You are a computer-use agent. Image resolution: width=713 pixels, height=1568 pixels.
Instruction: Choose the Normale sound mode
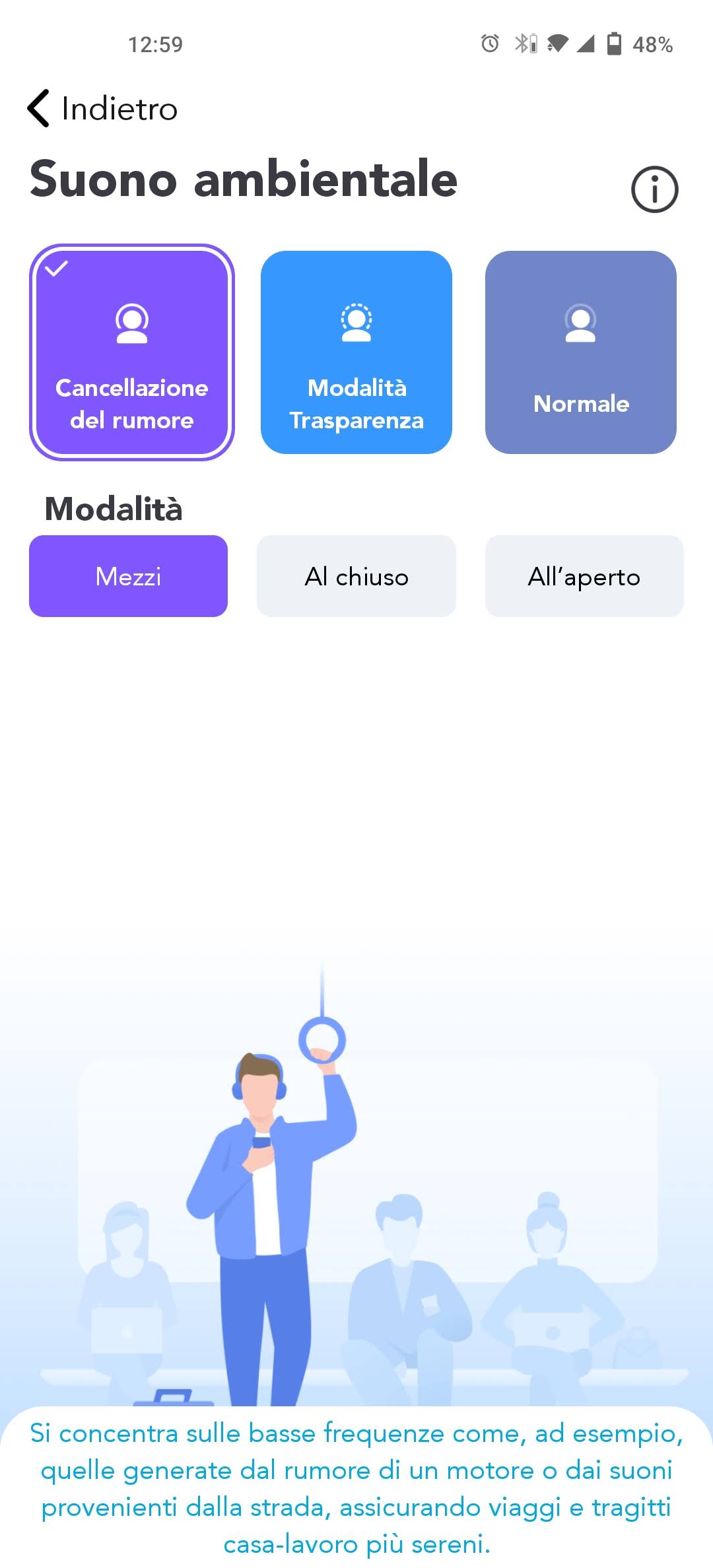(x=580, y=352)
